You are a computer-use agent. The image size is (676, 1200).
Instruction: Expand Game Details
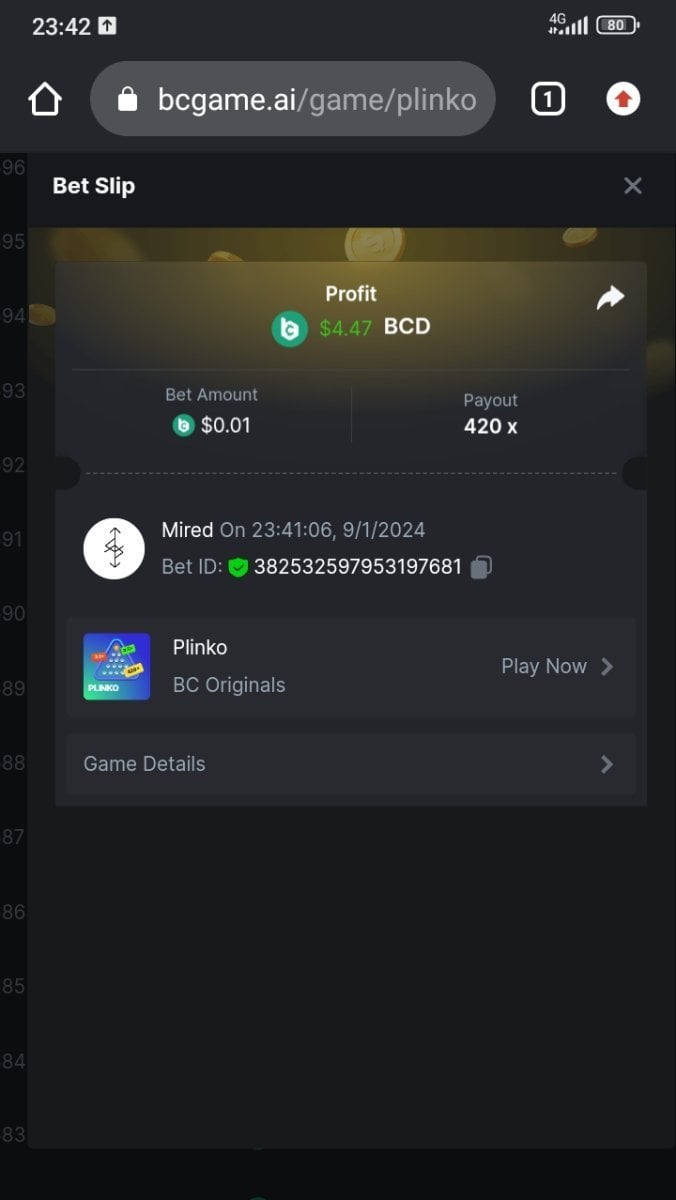click(x=350, y=764)
